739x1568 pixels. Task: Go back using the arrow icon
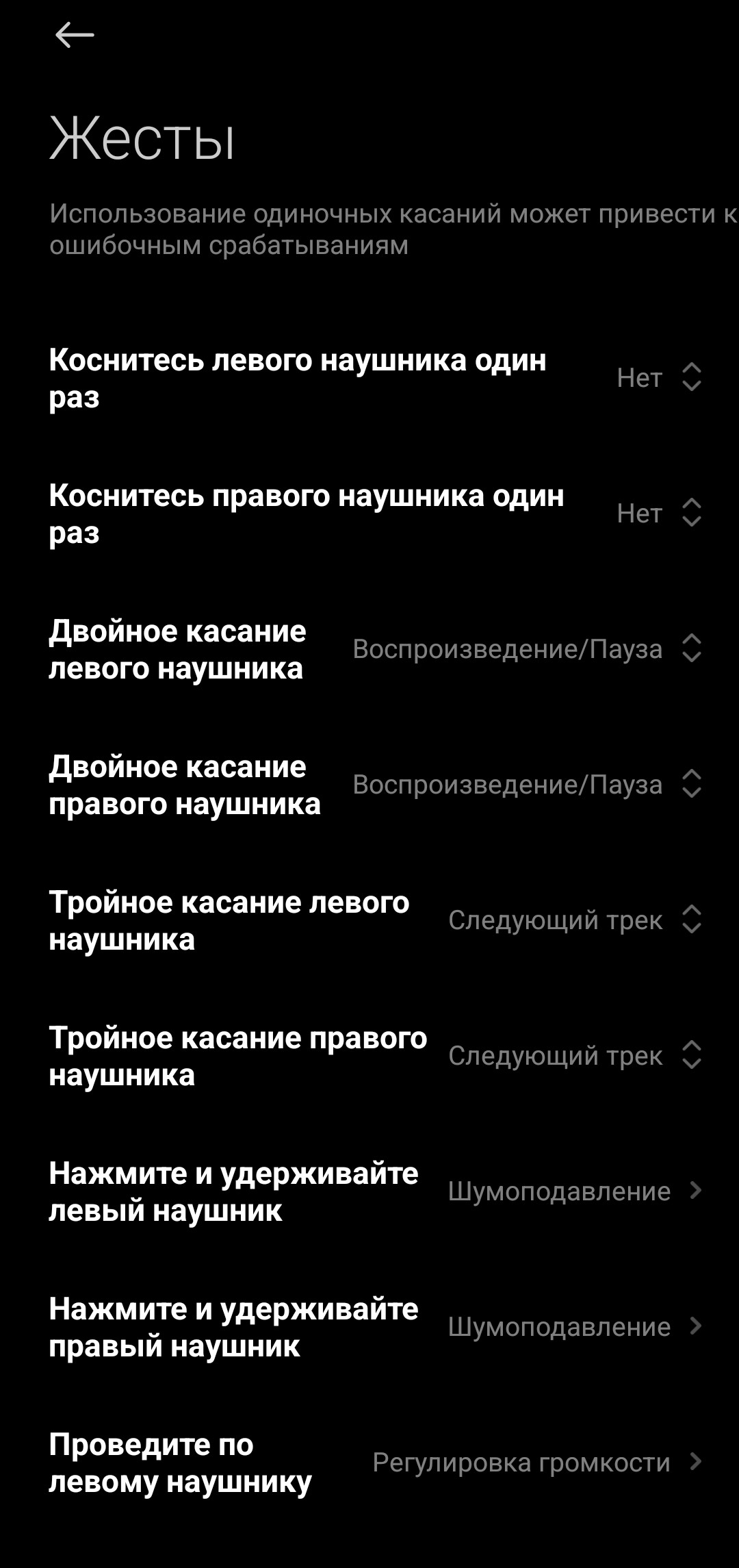(75, 36)
